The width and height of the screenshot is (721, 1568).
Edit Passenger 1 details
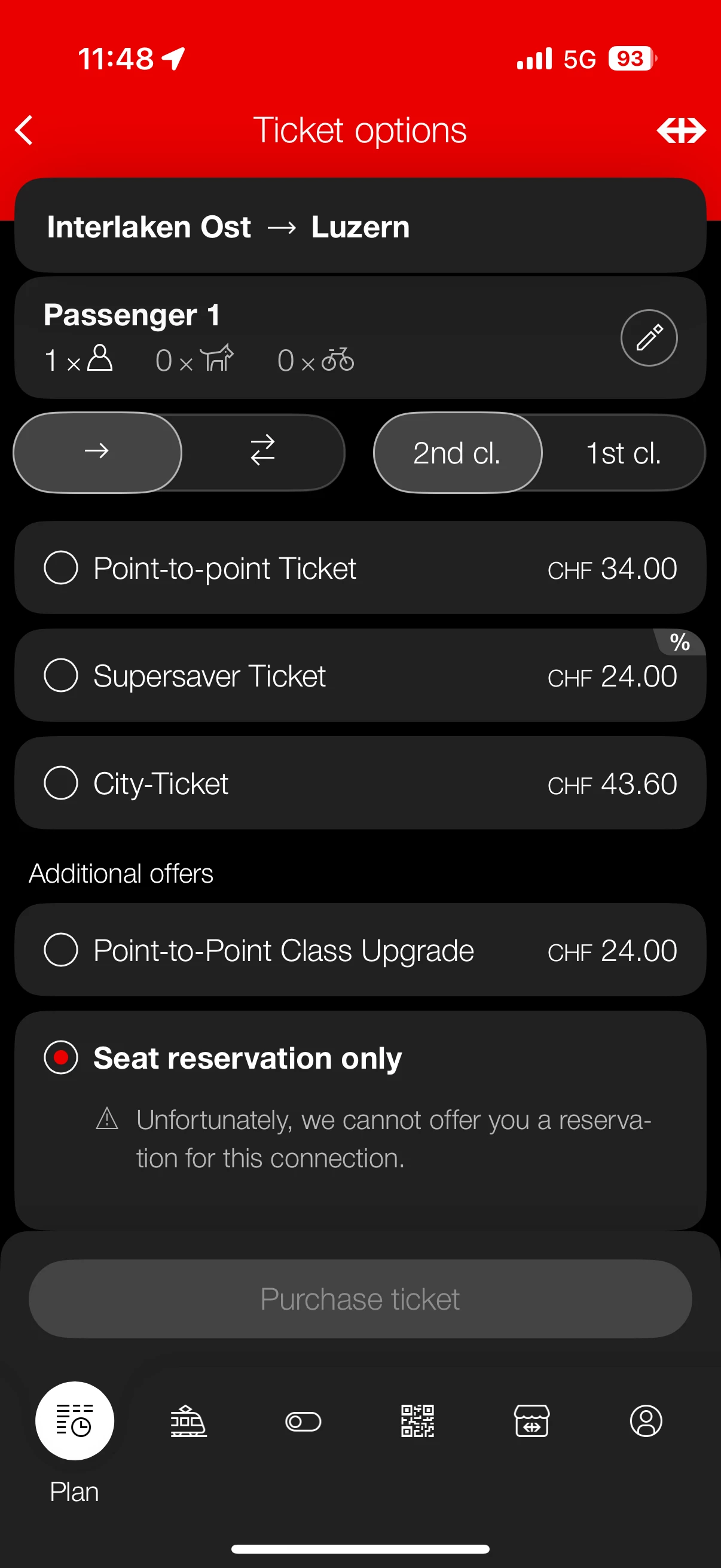pos(649,338)
